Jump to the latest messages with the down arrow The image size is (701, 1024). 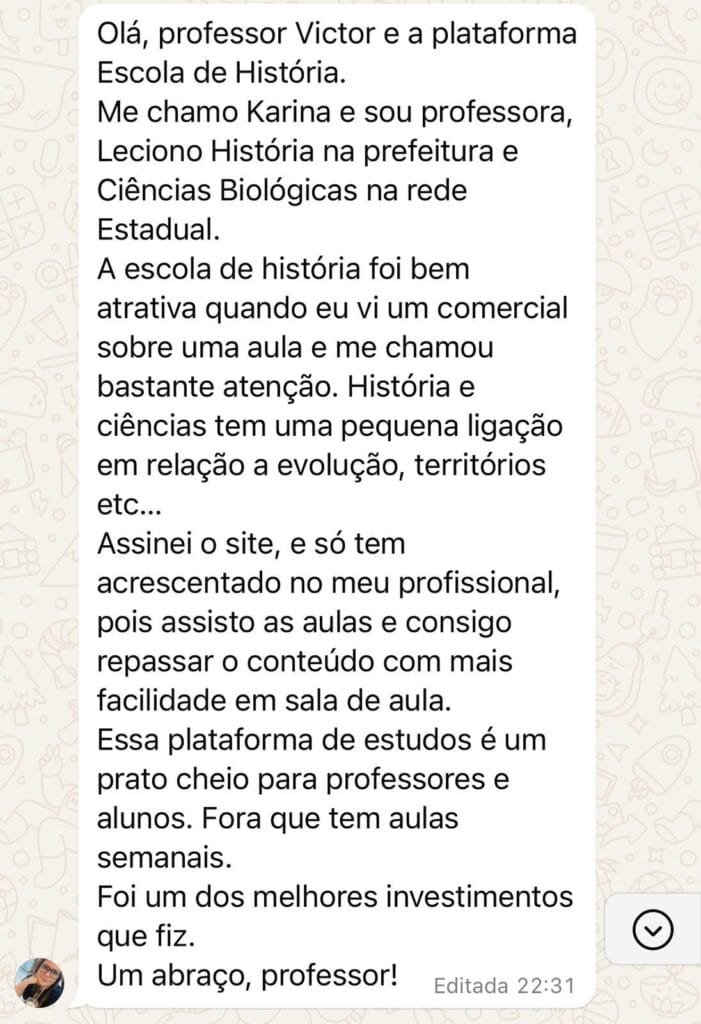654,931
